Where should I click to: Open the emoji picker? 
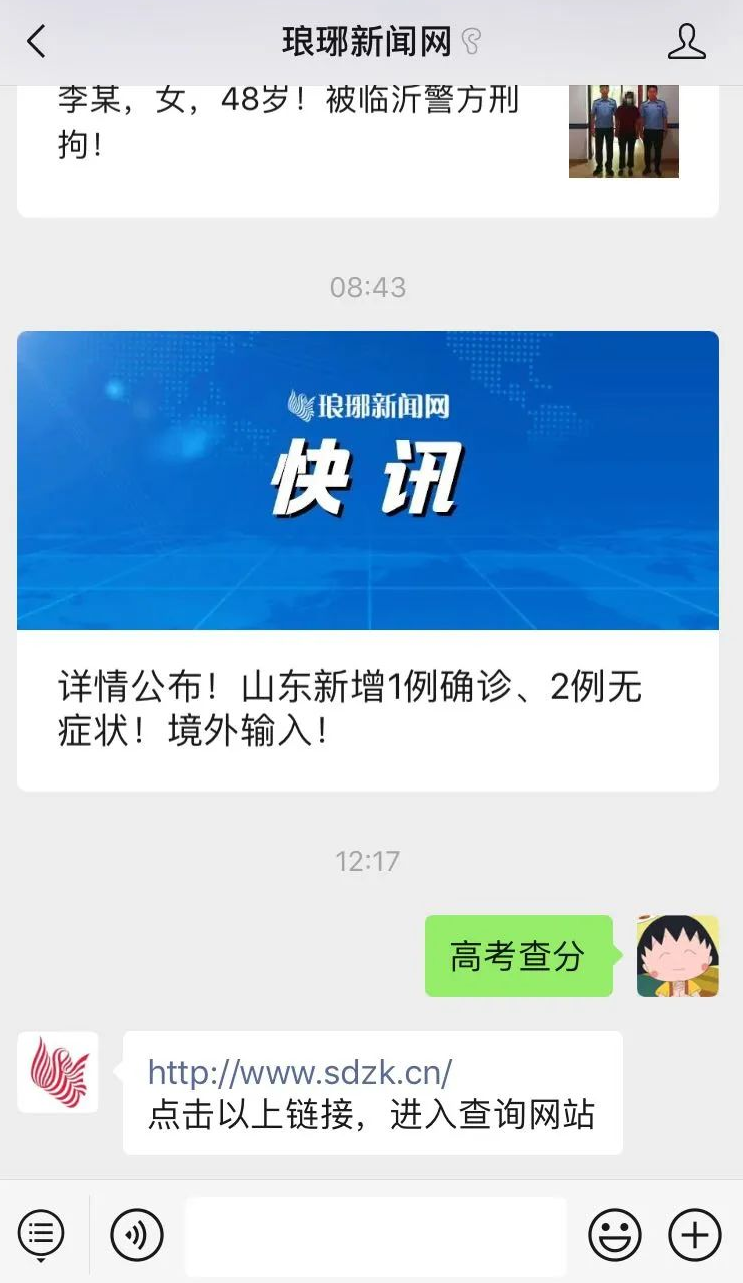[614, 1234]
